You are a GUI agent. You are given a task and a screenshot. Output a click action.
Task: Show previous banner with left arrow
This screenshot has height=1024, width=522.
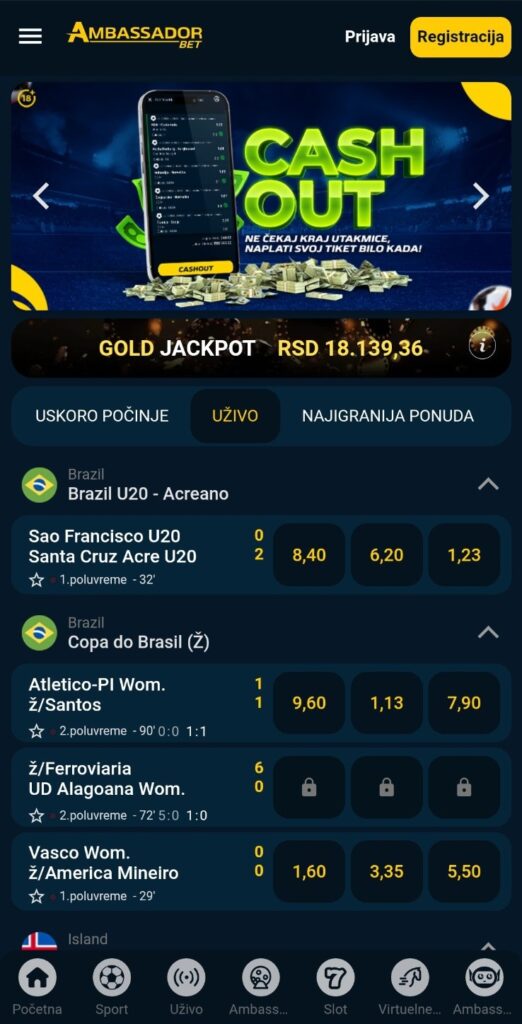pyautogui.click(x=41, y=196)
